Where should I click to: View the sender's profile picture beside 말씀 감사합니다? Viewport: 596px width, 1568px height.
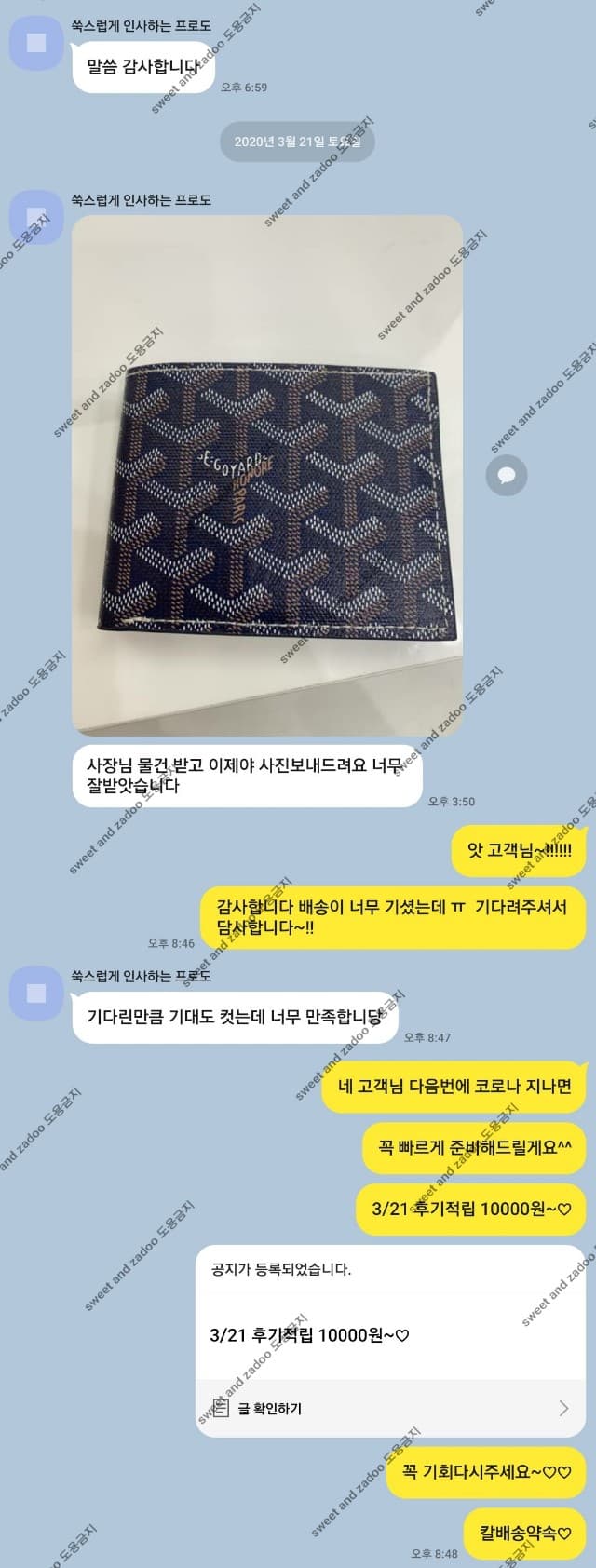(x=36, y=43)
